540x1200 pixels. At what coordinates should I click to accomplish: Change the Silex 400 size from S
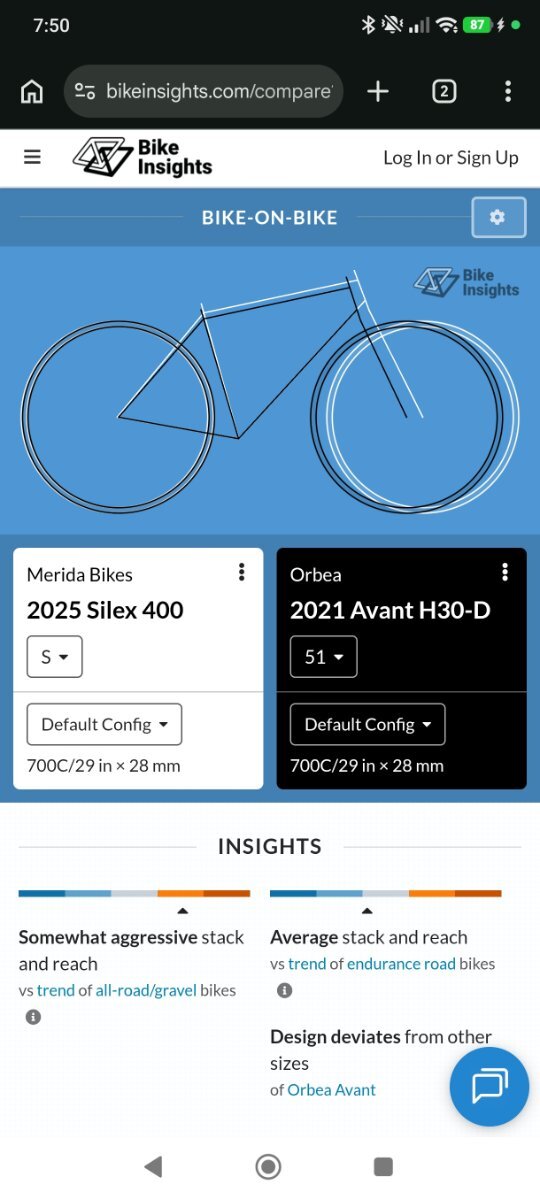coord(54,657)
